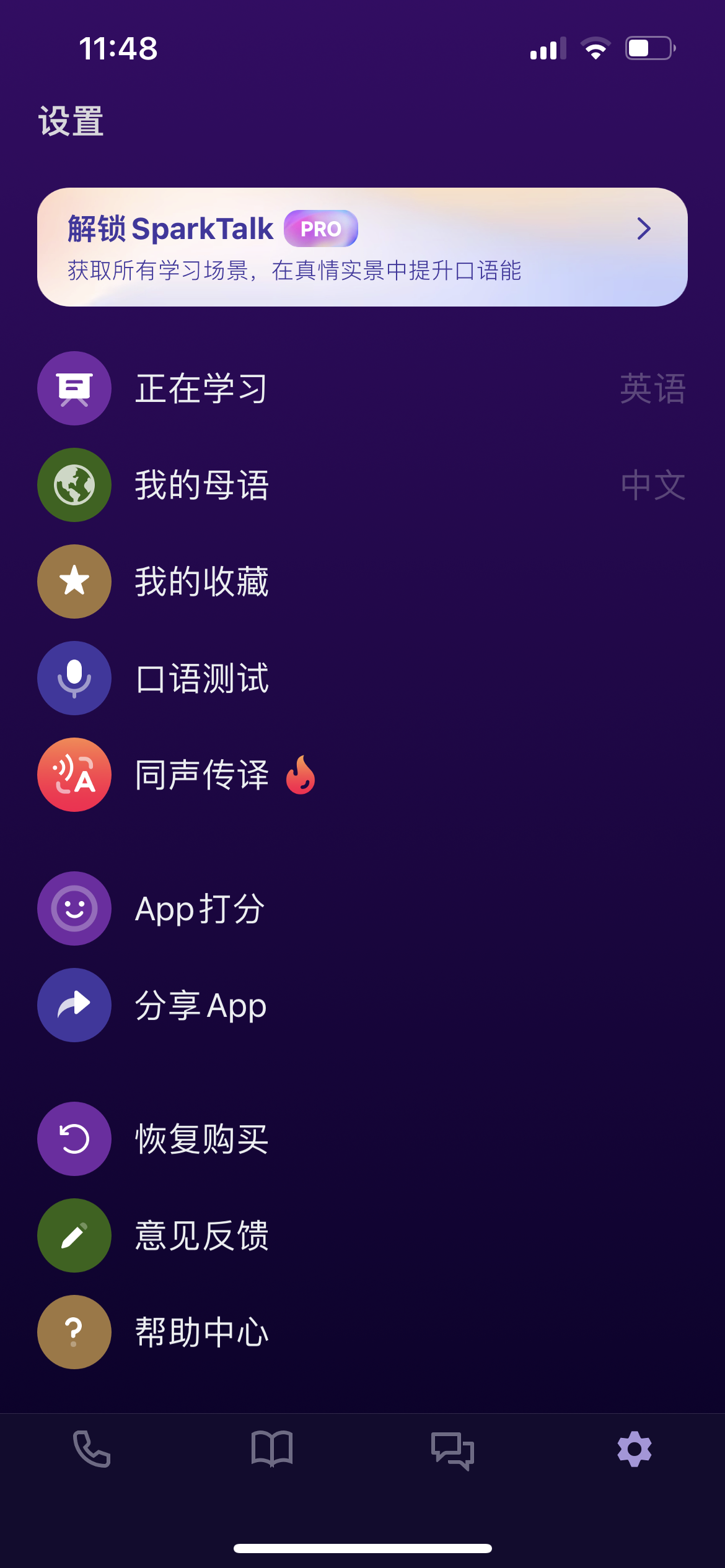Switch to the open book tab
The width and height of the screenshot is (725, 1568).
272,1449
